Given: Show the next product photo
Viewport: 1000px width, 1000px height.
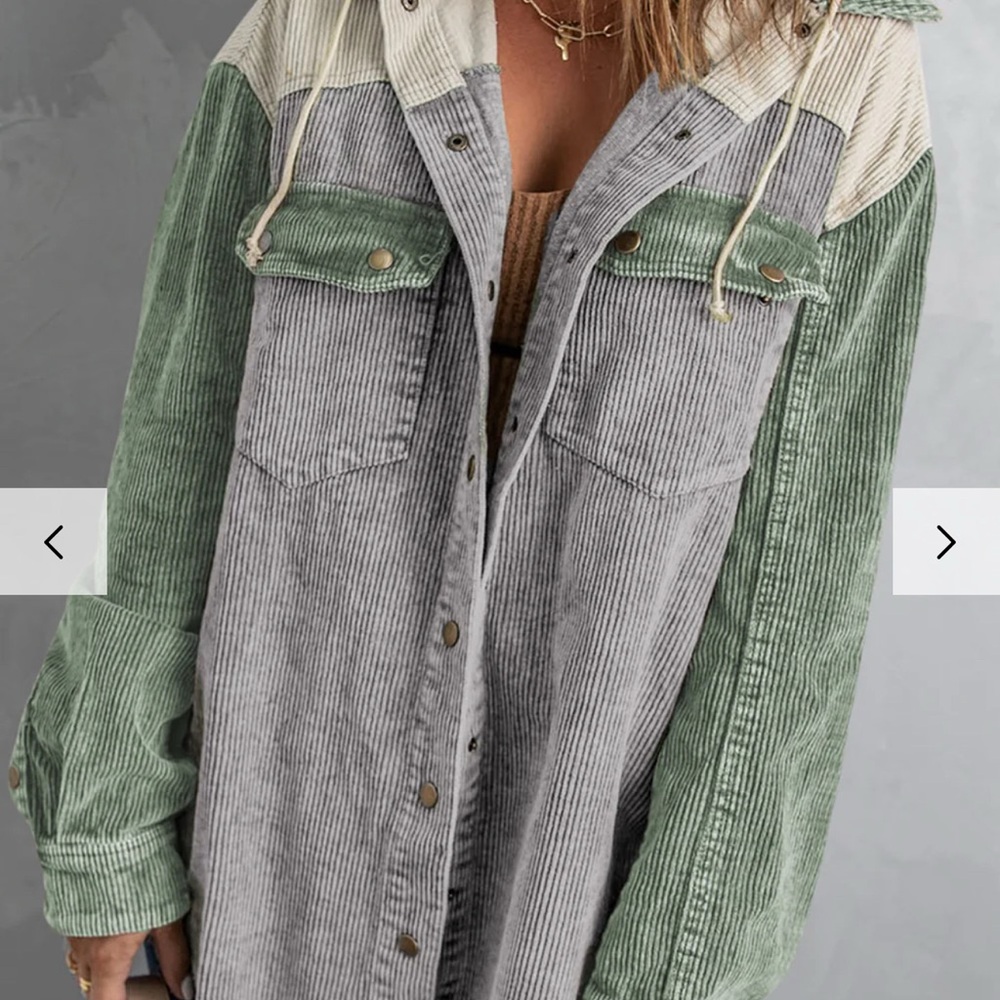Looking at the screenshot, I should [945, 542].
